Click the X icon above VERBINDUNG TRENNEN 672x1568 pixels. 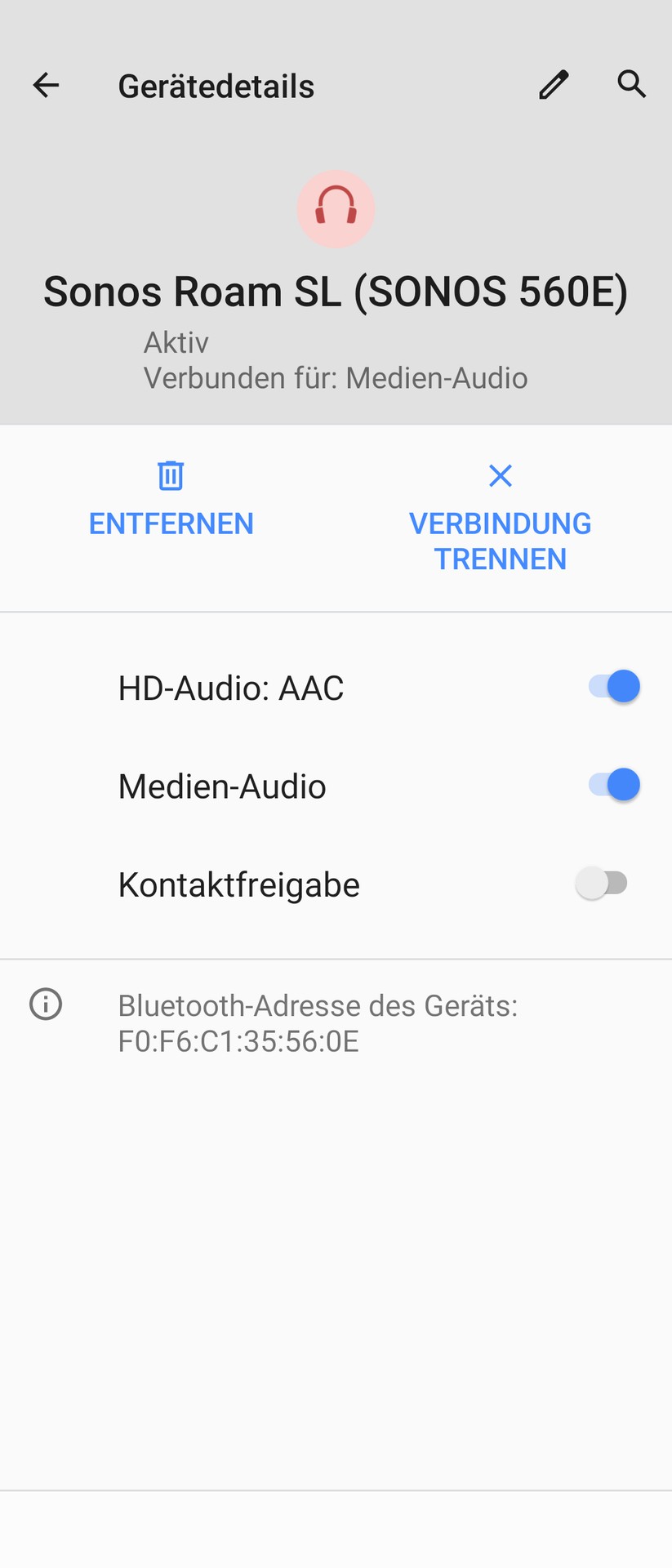[500, 476]
